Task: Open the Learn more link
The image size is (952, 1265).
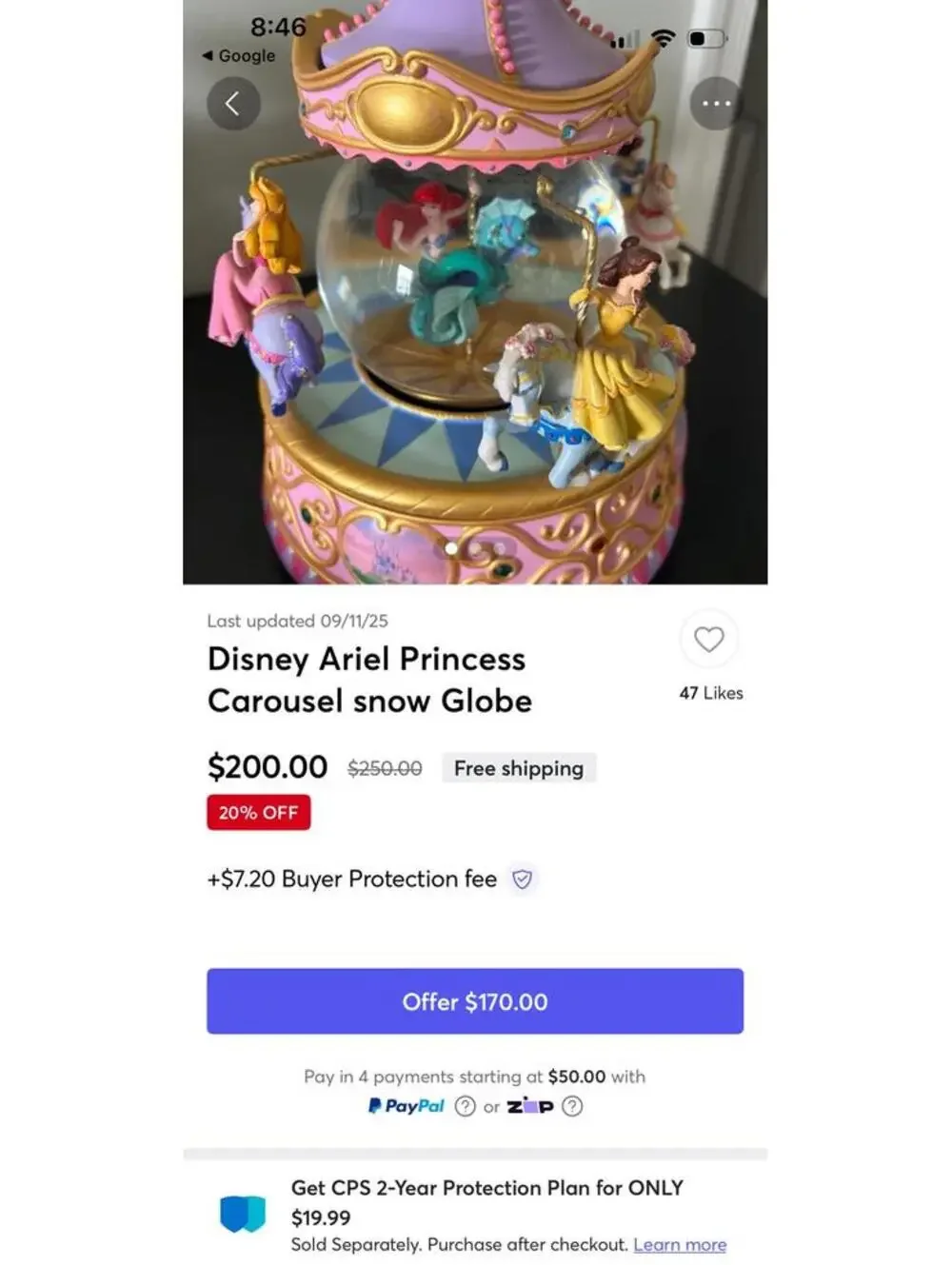Action: (681, 1244)
